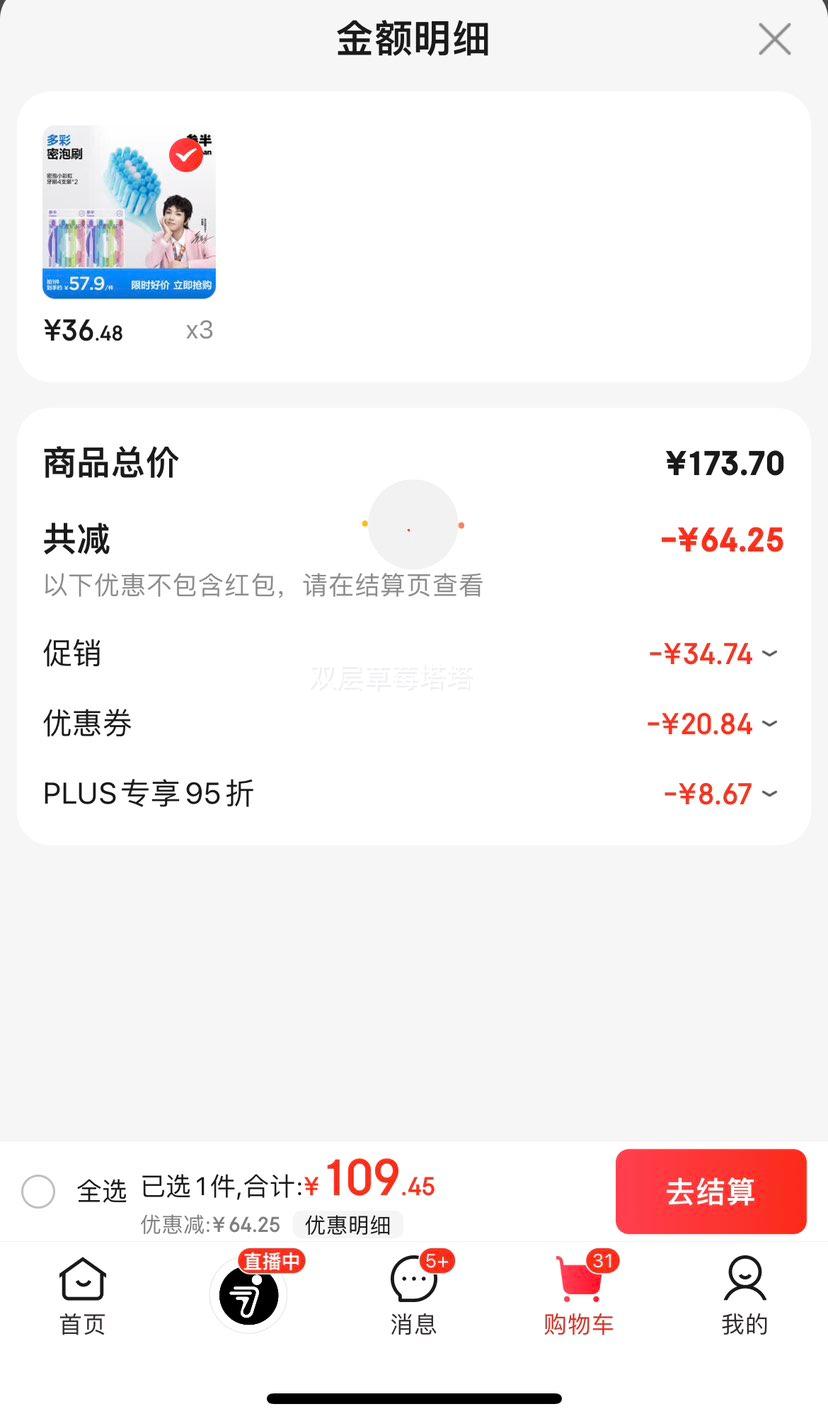
Task: Open the shopping cart icon
Action: 579,1289
